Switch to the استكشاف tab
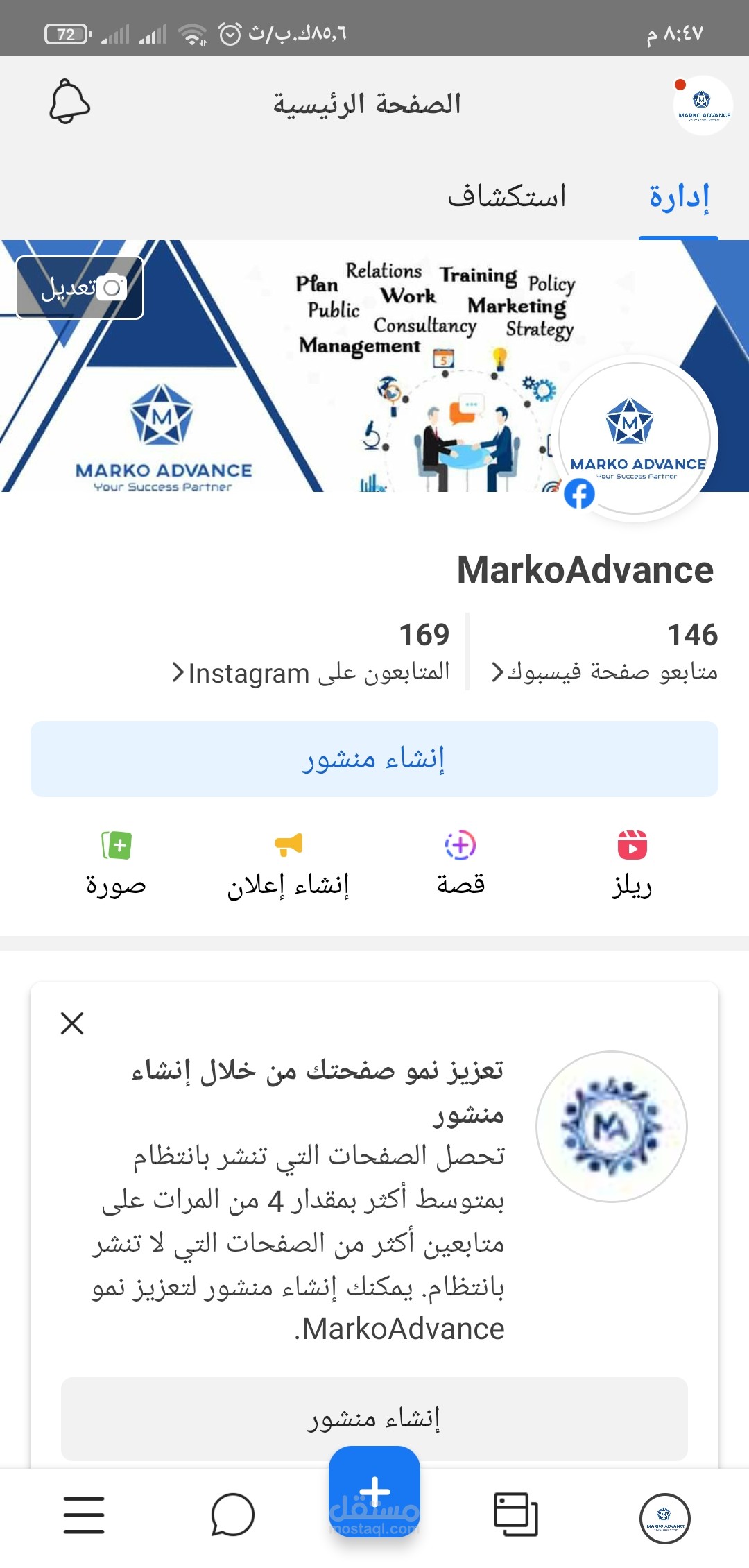The height and width of the screenshot is (1568, 749). (507, 196)
